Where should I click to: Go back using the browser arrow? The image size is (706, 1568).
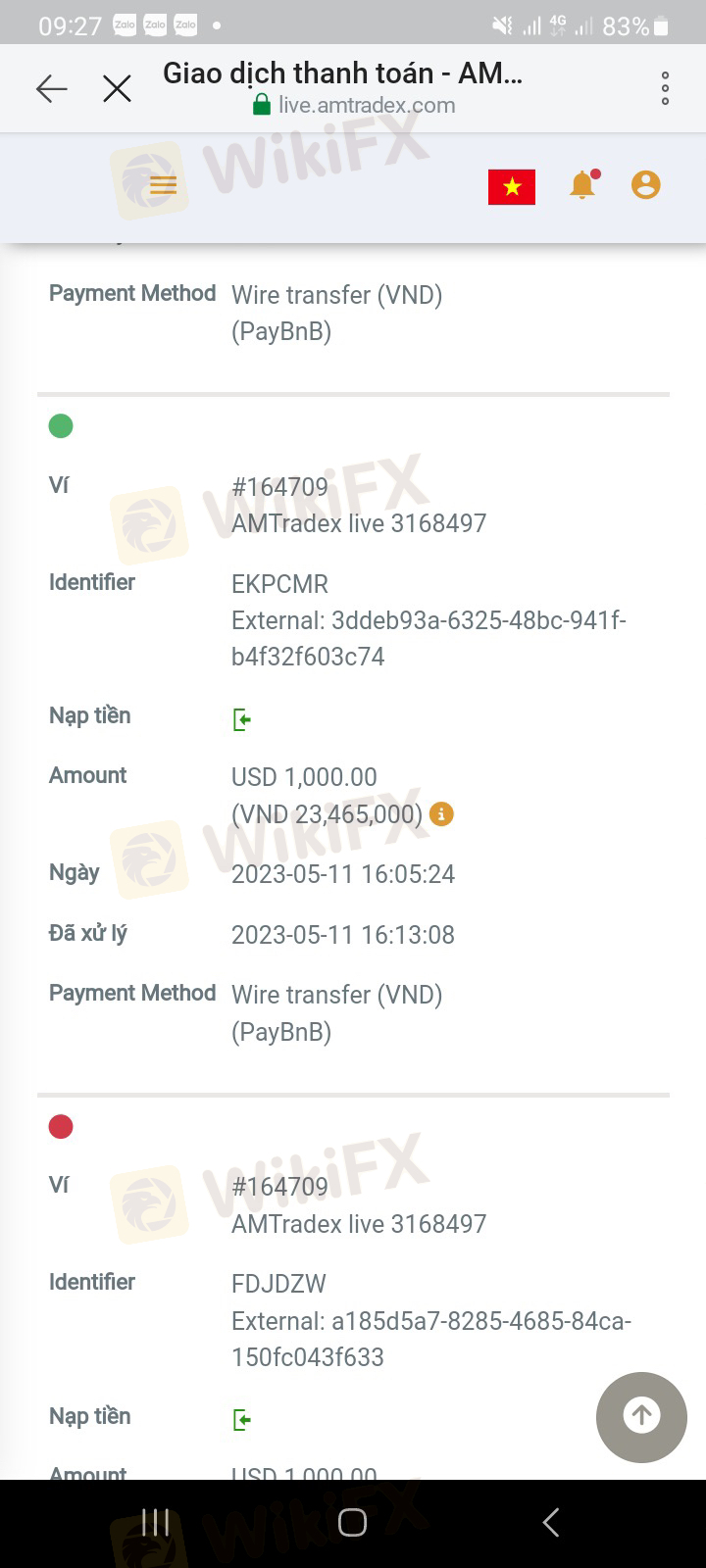tap(52, 89)
